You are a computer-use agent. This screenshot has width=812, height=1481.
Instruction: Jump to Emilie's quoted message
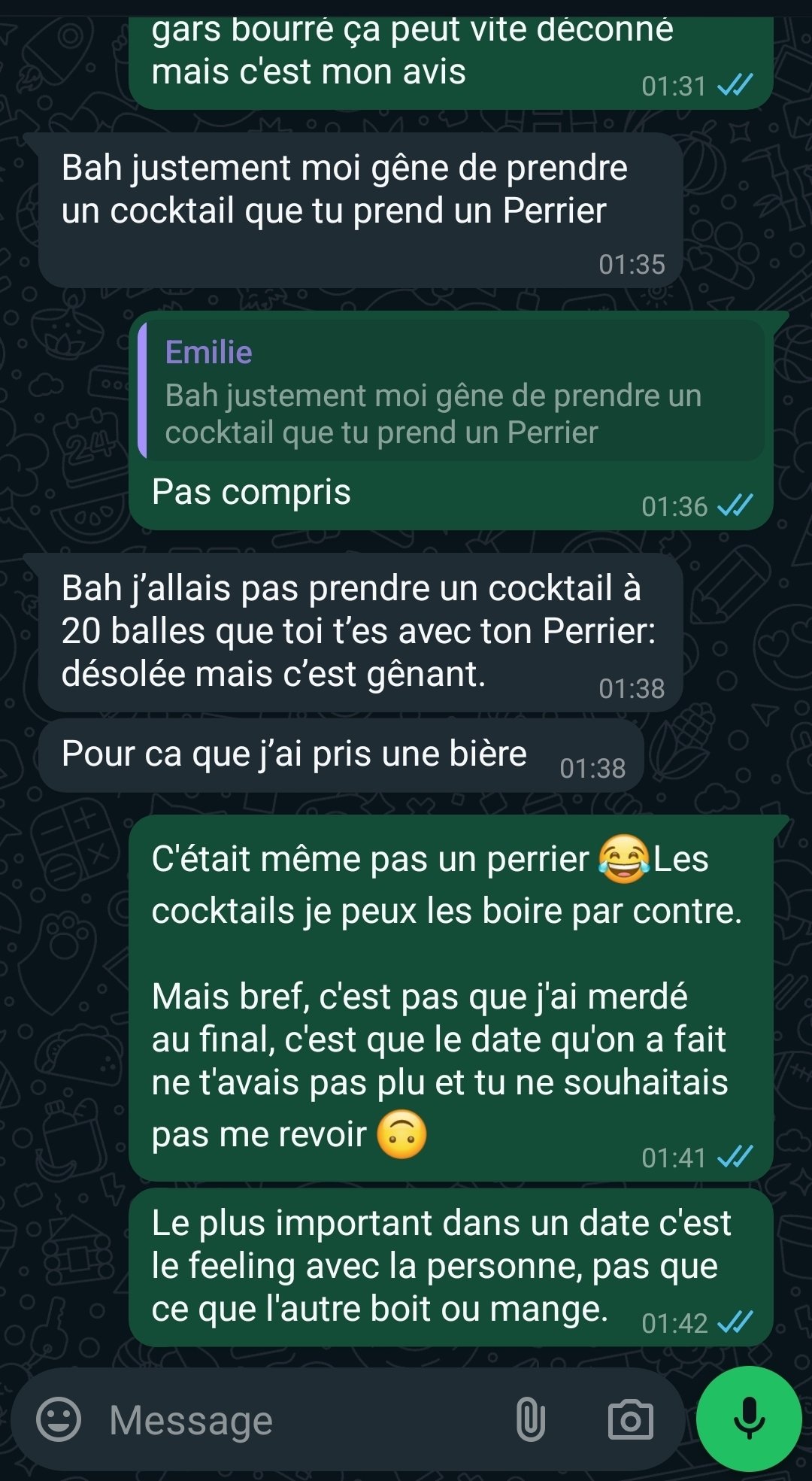click(x=451, y=390)
